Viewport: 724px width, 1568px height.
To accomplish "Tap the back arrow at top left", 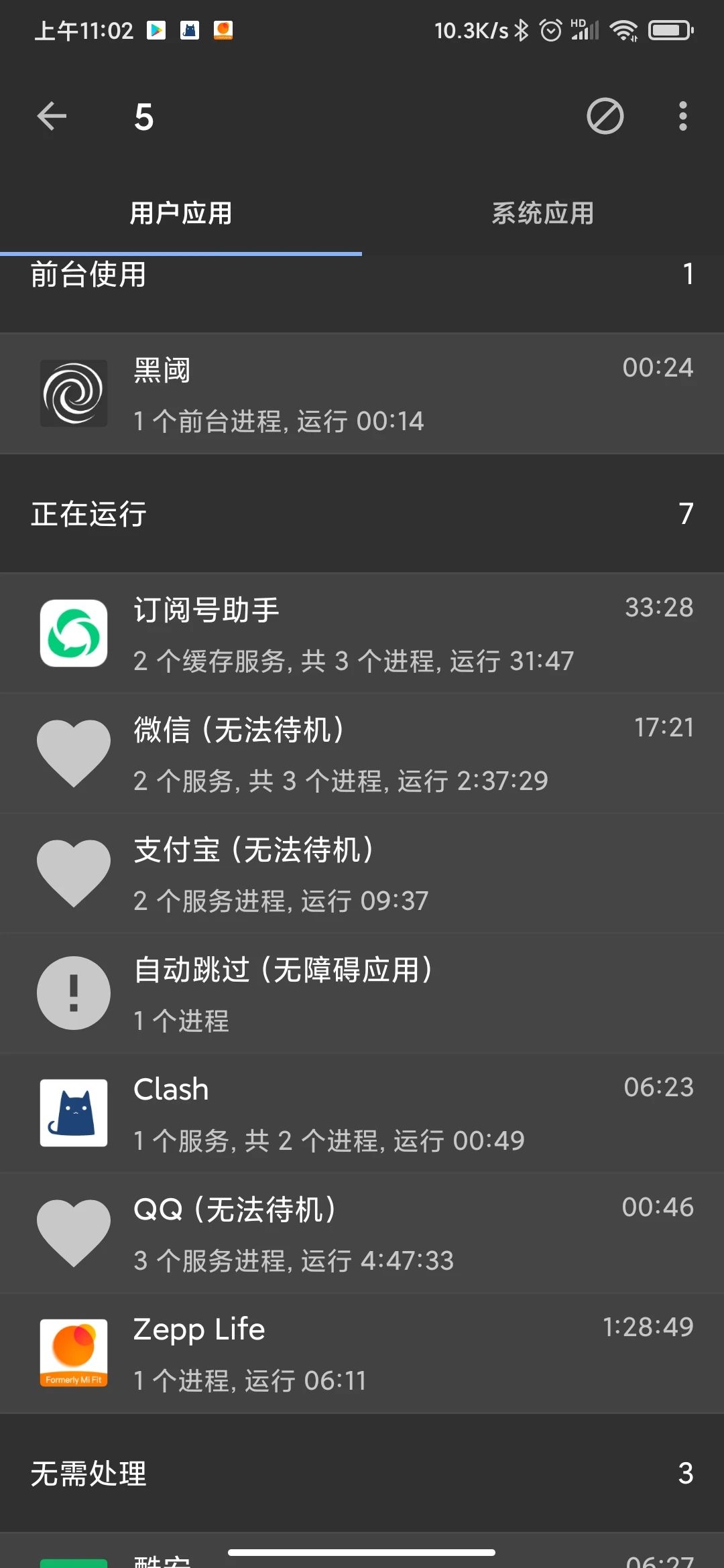I will [x=52, y=116].
